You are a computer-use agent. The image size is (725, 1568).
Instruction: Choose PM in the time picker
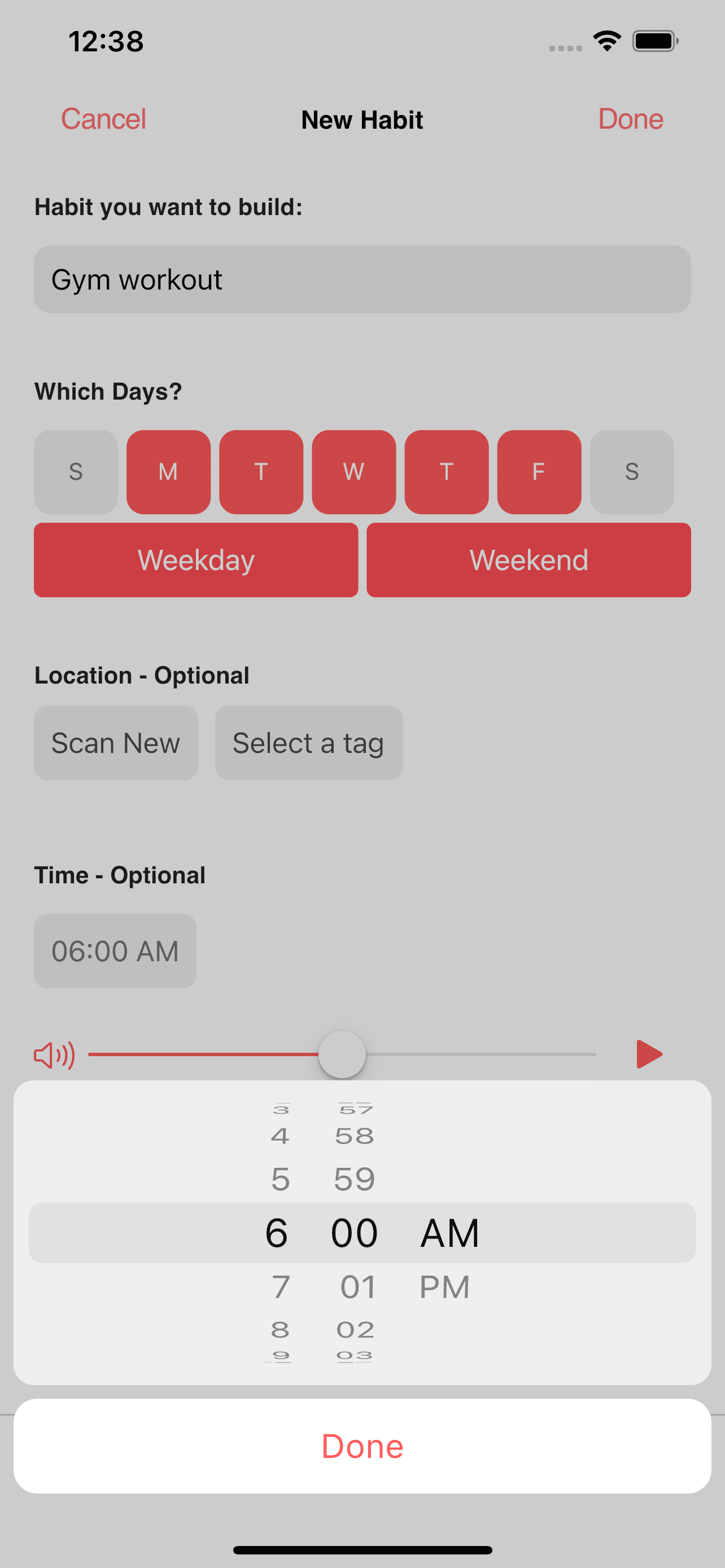pos(444,1287)
